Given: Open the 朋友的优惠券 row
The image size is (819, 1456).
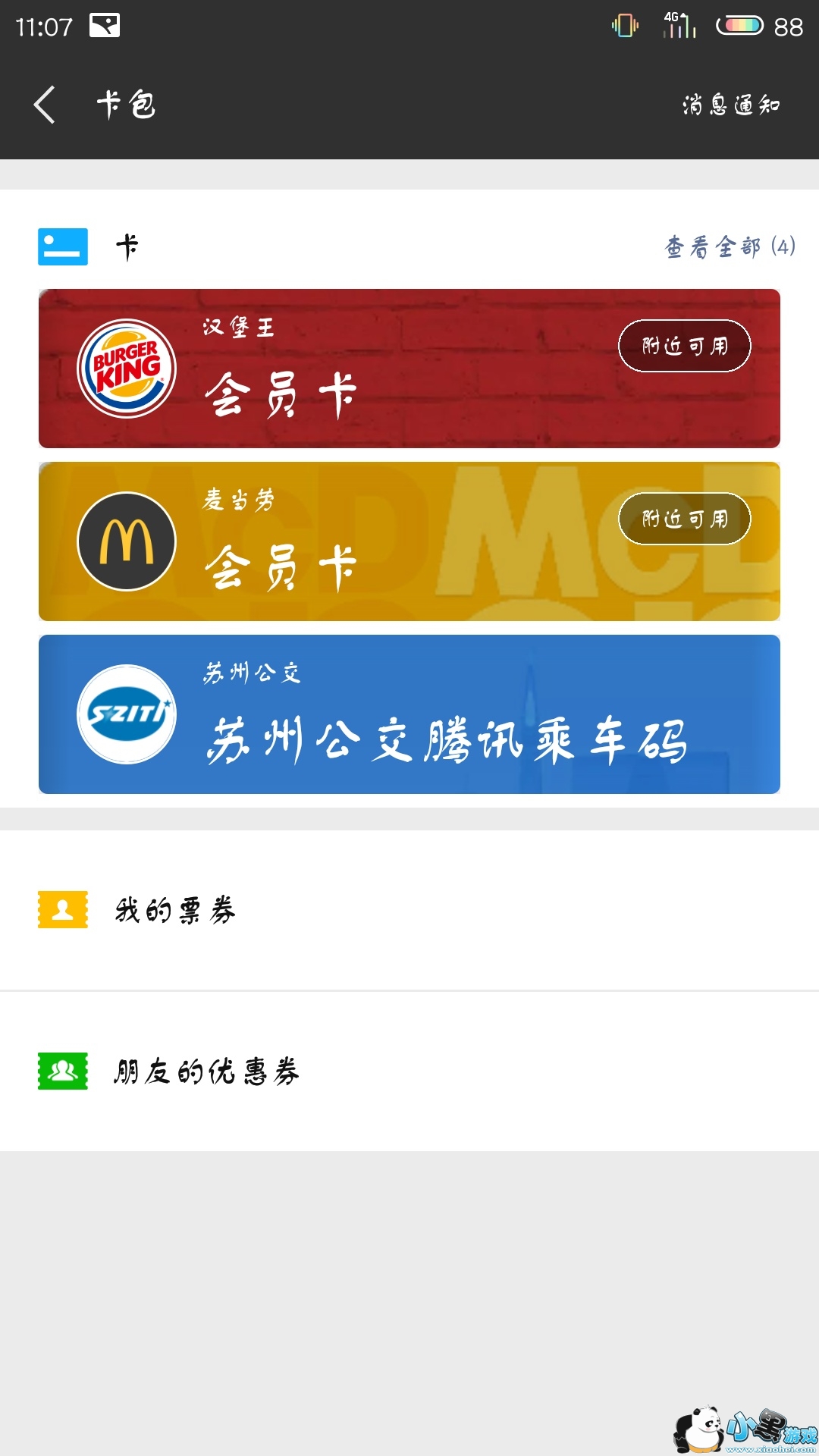Looking at the screenshot, I should tap(409, 1071).
